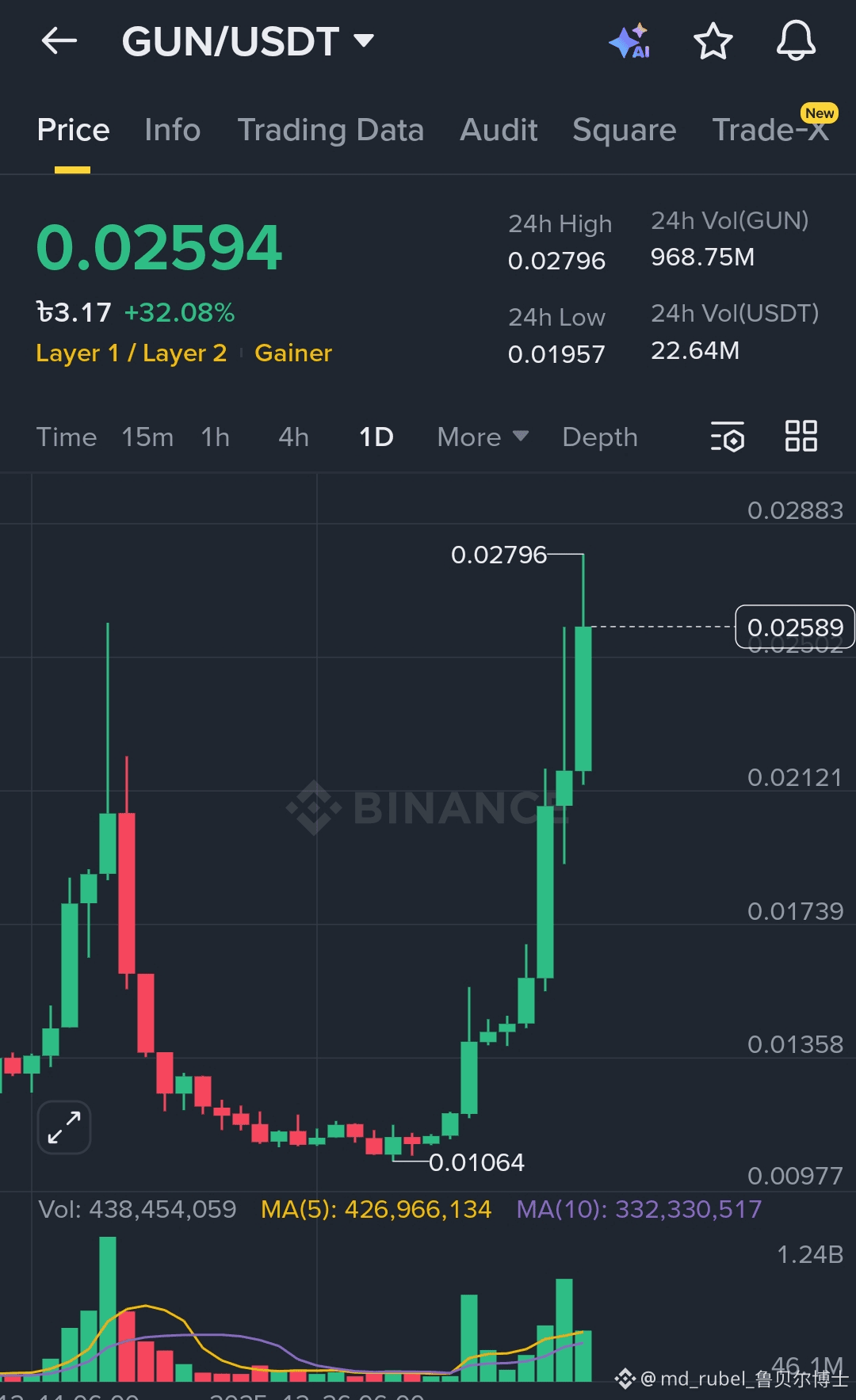Set a price alert with the bell
The image size is (856, 1400).
(796, 41)
